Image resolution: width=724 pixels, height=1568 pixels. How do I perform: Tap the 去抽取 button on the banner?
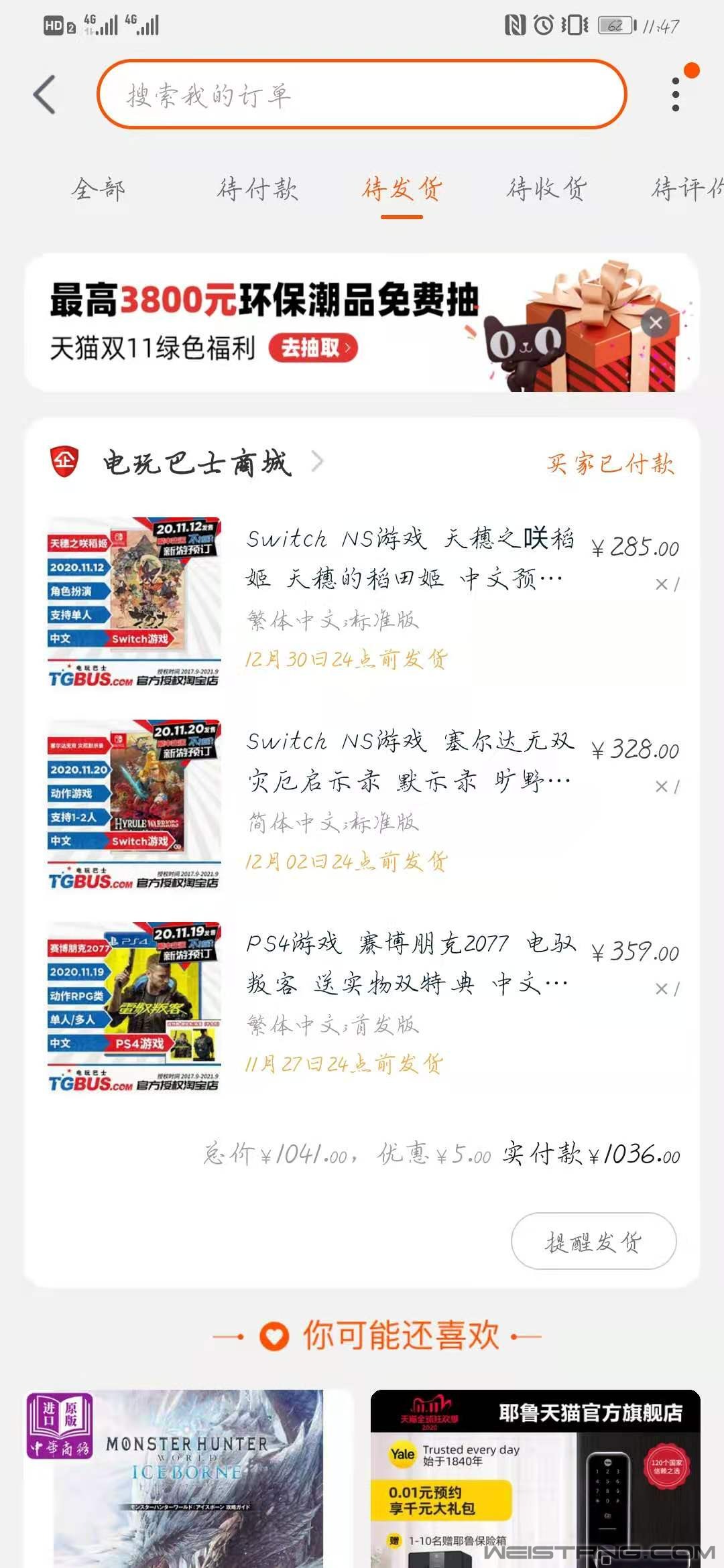312,348
